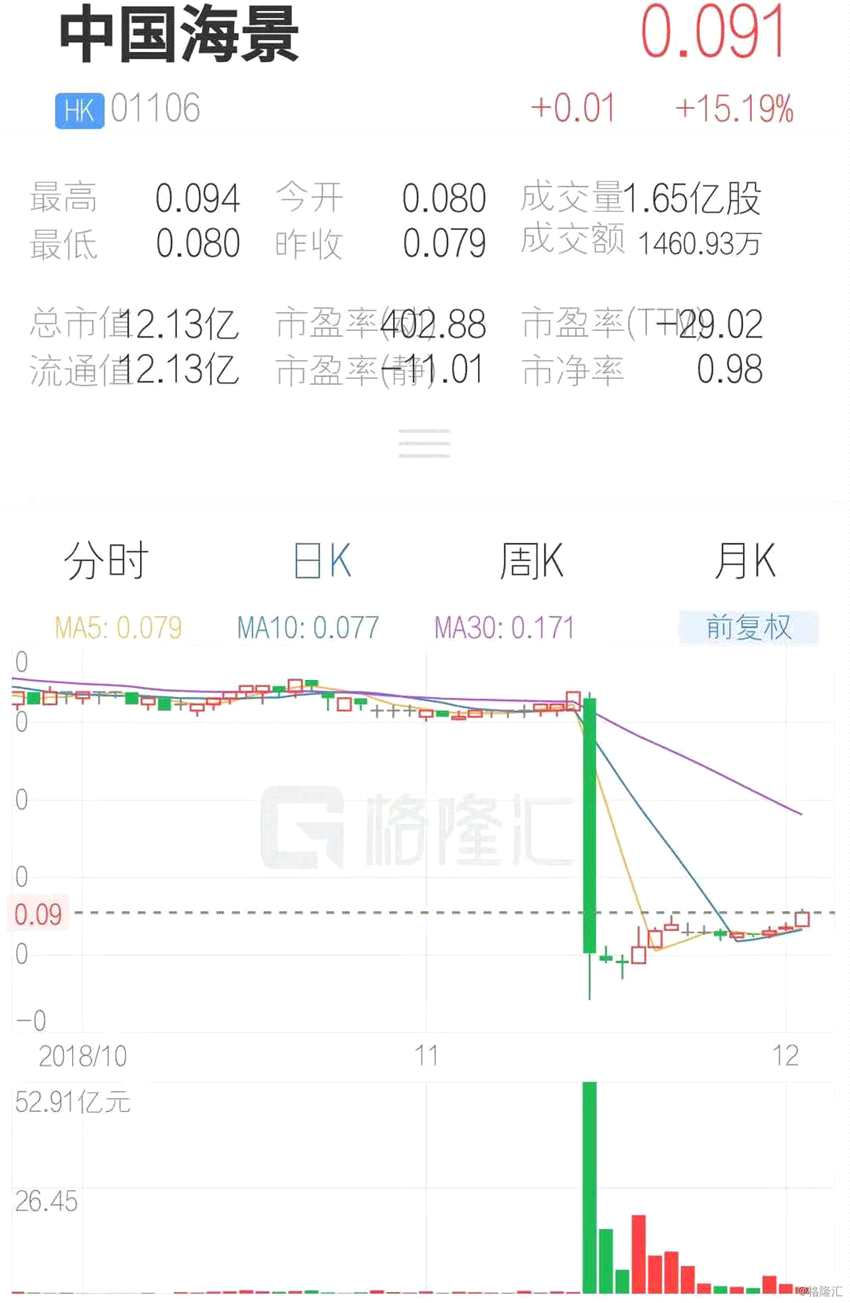
Task: Click the 格隆汇 logo at bottom right
Action: pyautogui.click(x=820, y=1293)
